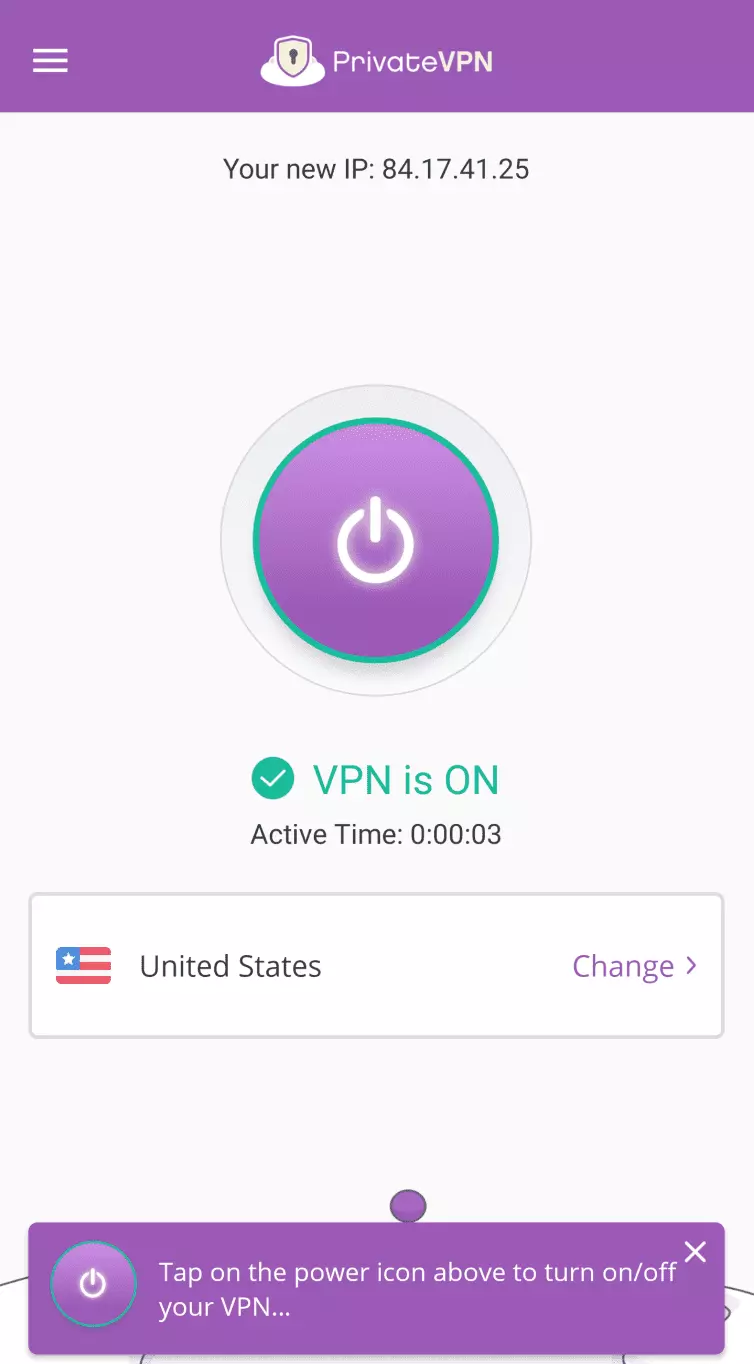This screenshot has width=754, height=1364.
Task: Toggle the VPN connection off using the power button
Action: coord(377,540)
